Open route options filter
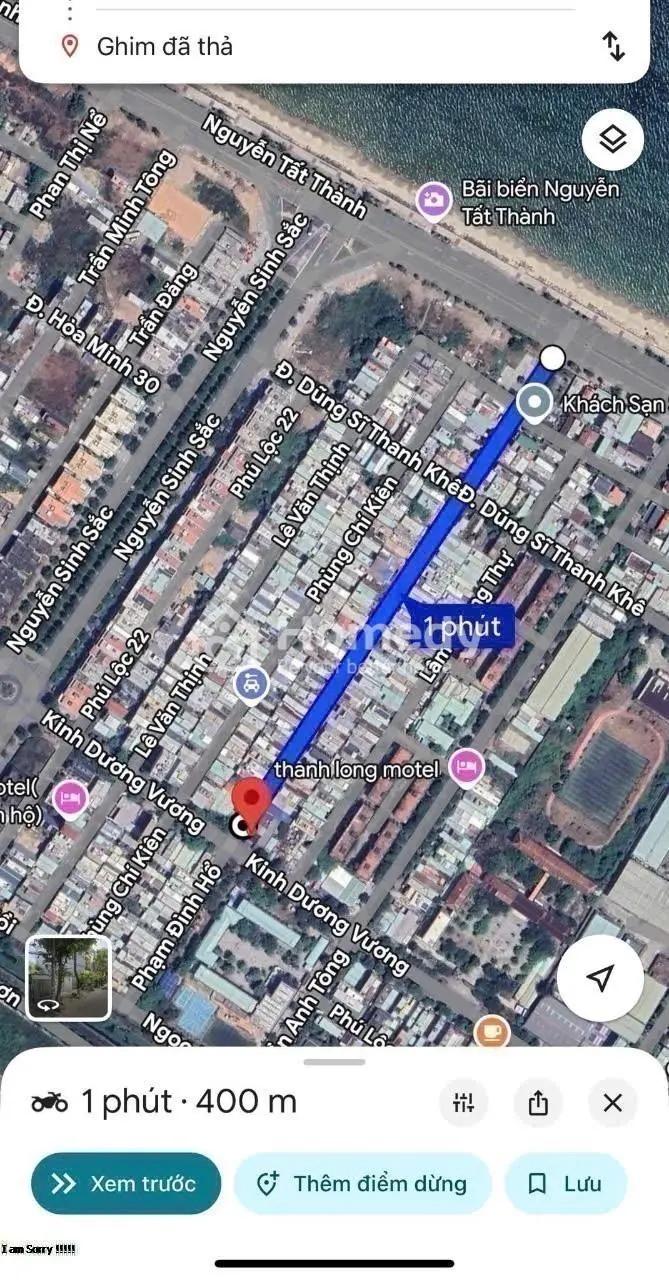 (464, 1103)
